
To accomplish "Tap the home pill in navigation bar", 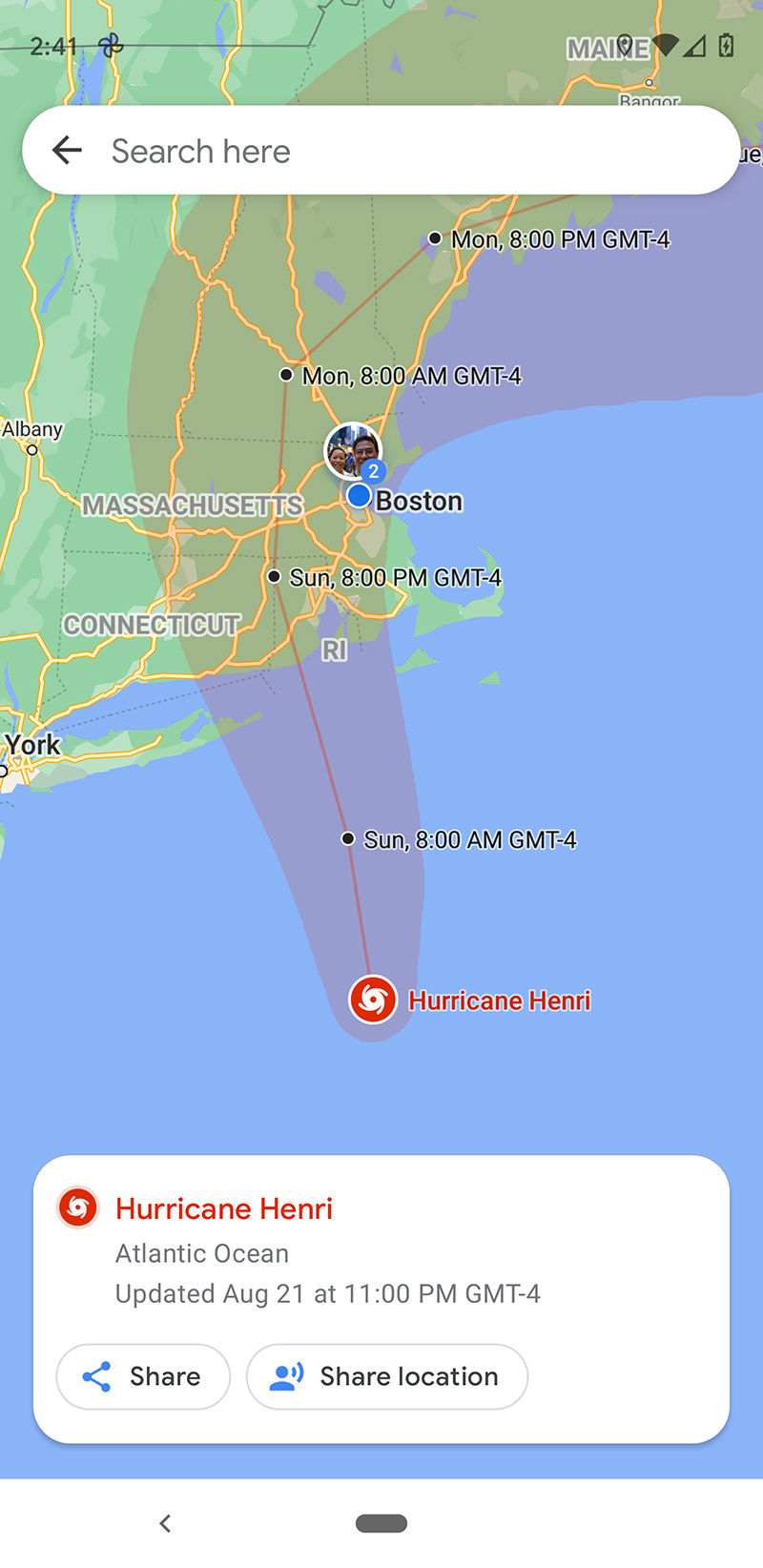I will point(381,1523).
